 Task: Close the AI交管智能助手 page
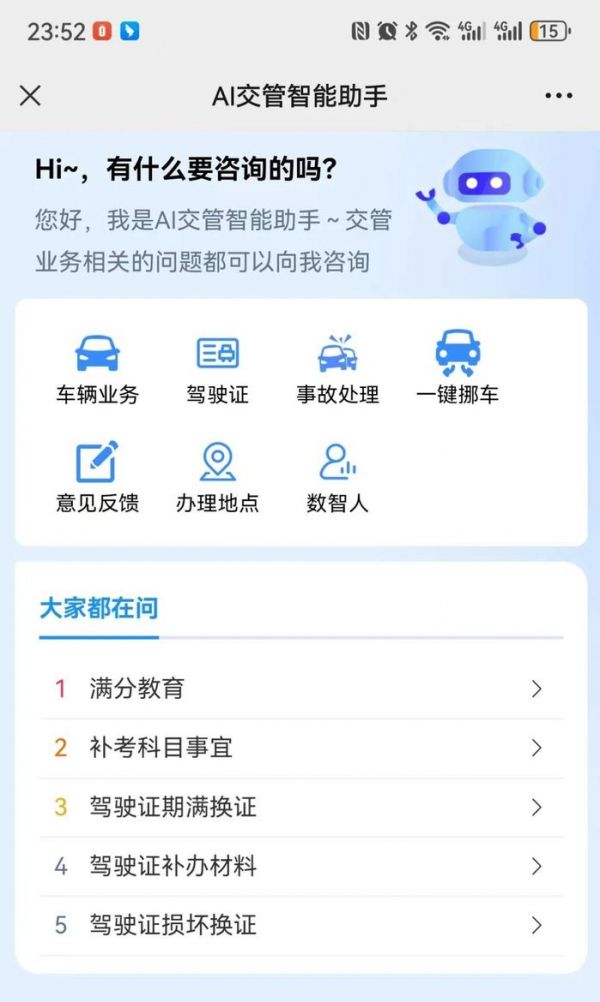click(31, 96)
